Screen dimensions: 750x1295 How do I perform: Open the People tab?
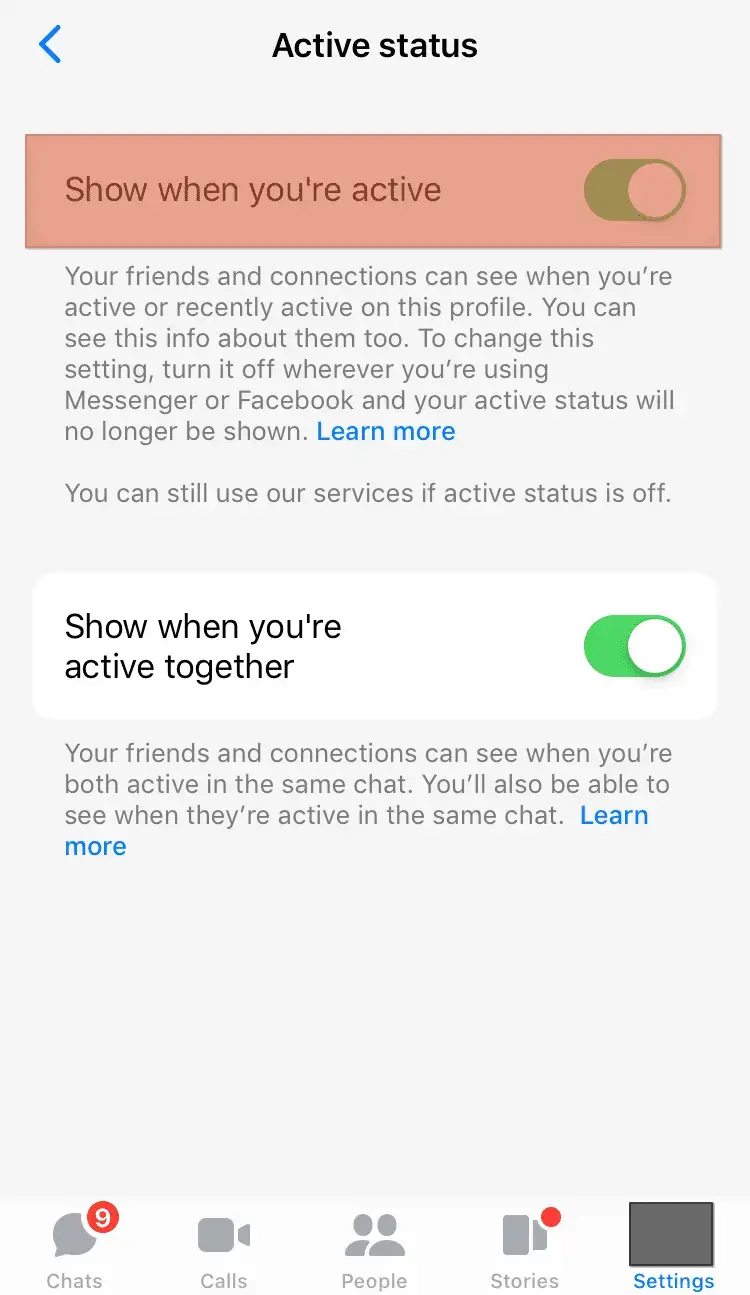coord(374,1250)
